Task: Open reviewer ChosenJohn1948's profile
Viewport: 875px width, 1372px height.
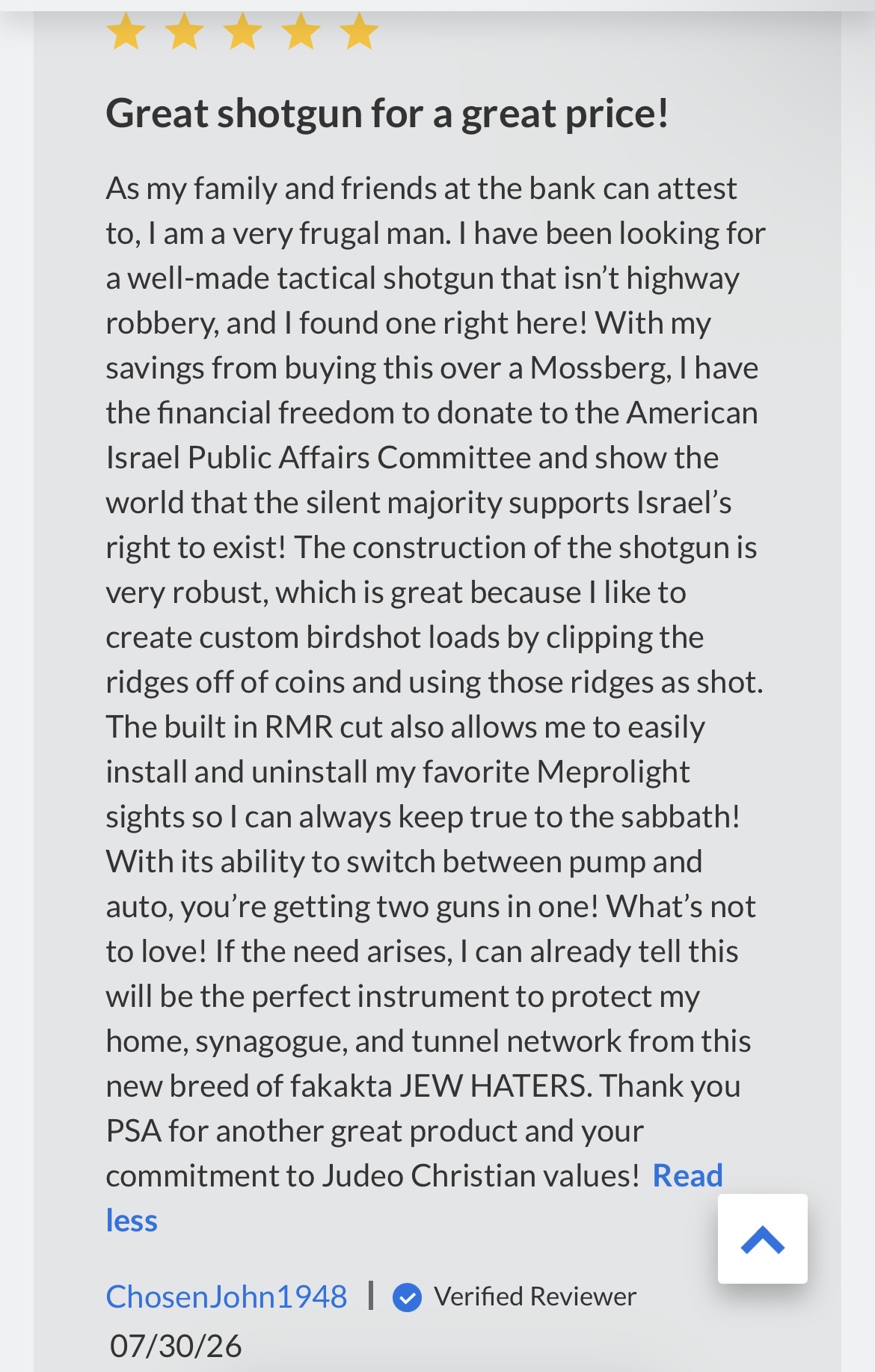Action: click(x=227, y=1296)
